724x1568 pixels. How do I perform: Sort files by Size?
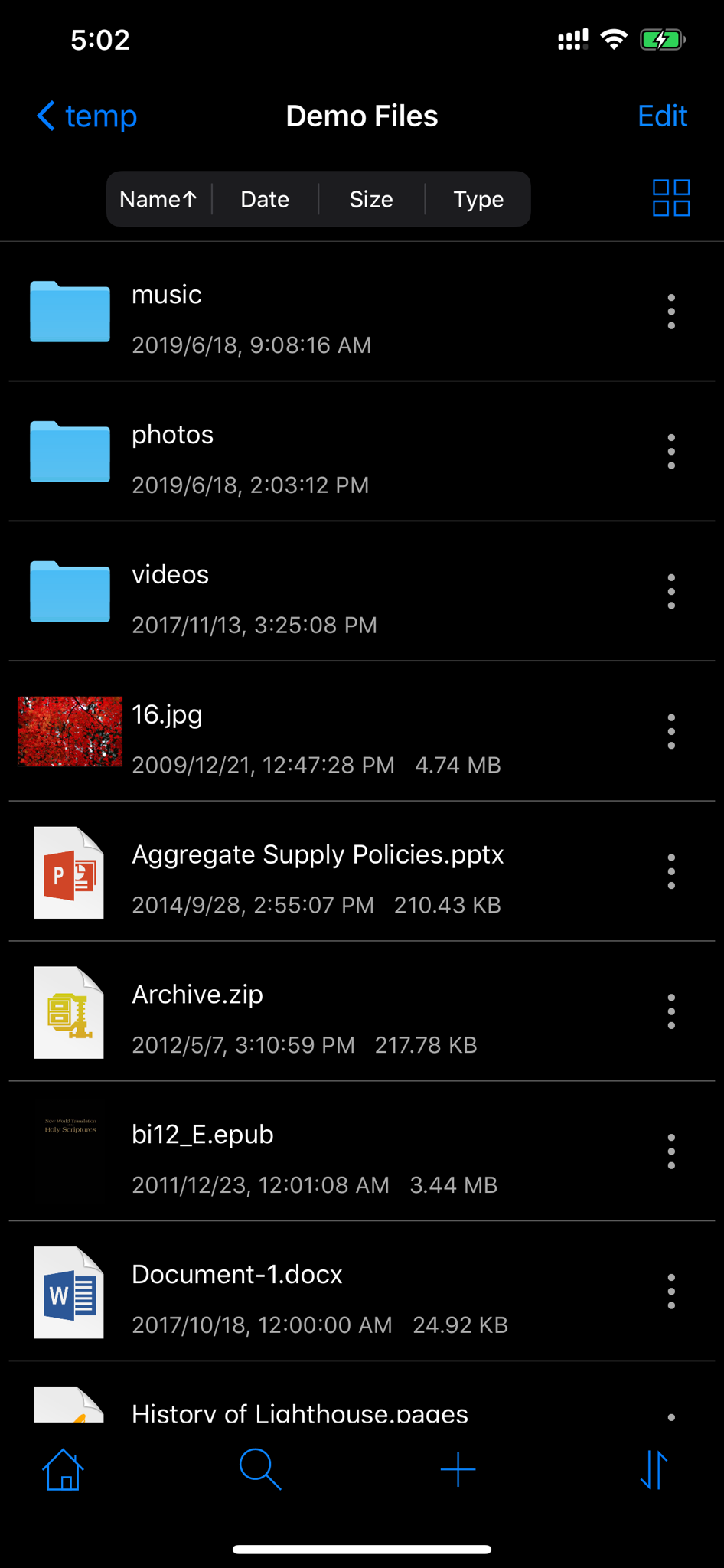[371, 199]
